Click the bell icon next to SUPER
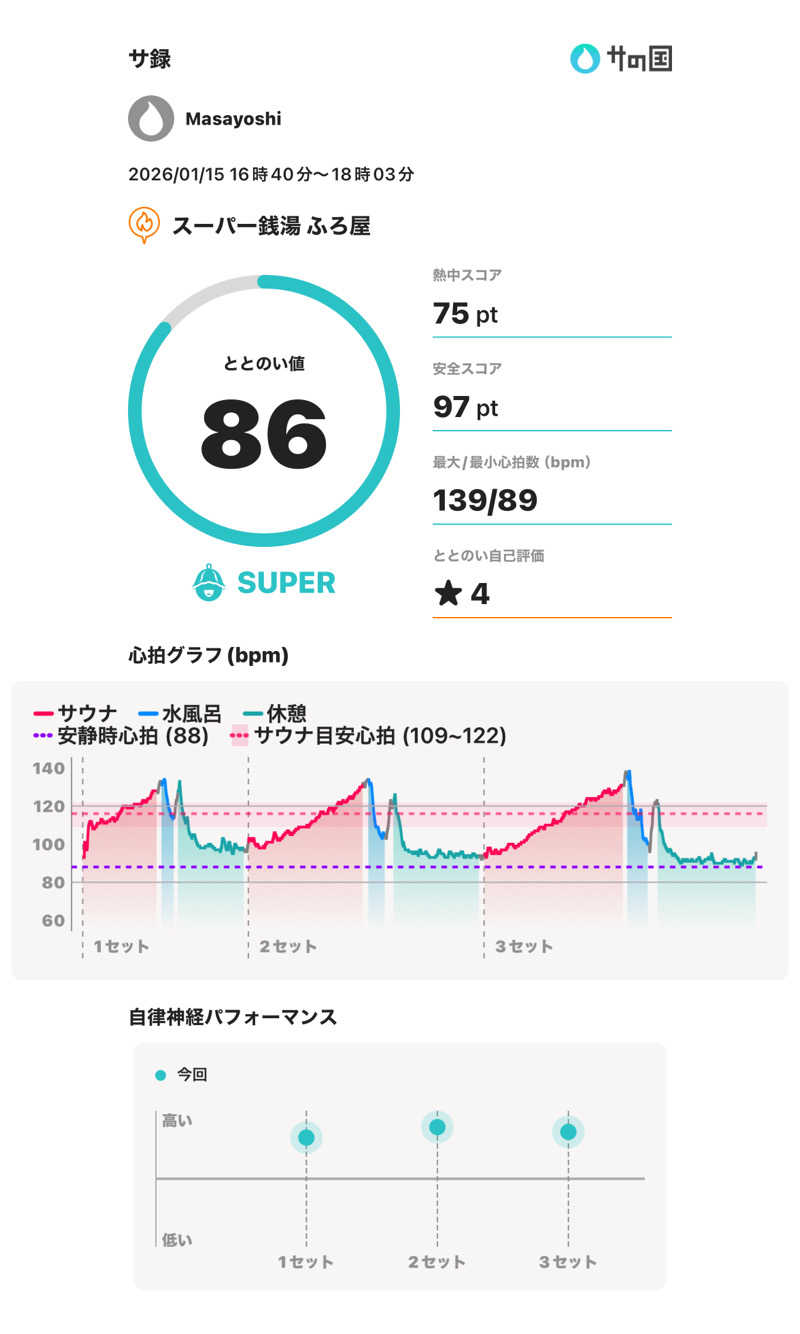This screenshot has width=800, height=1334. [207, 582]
